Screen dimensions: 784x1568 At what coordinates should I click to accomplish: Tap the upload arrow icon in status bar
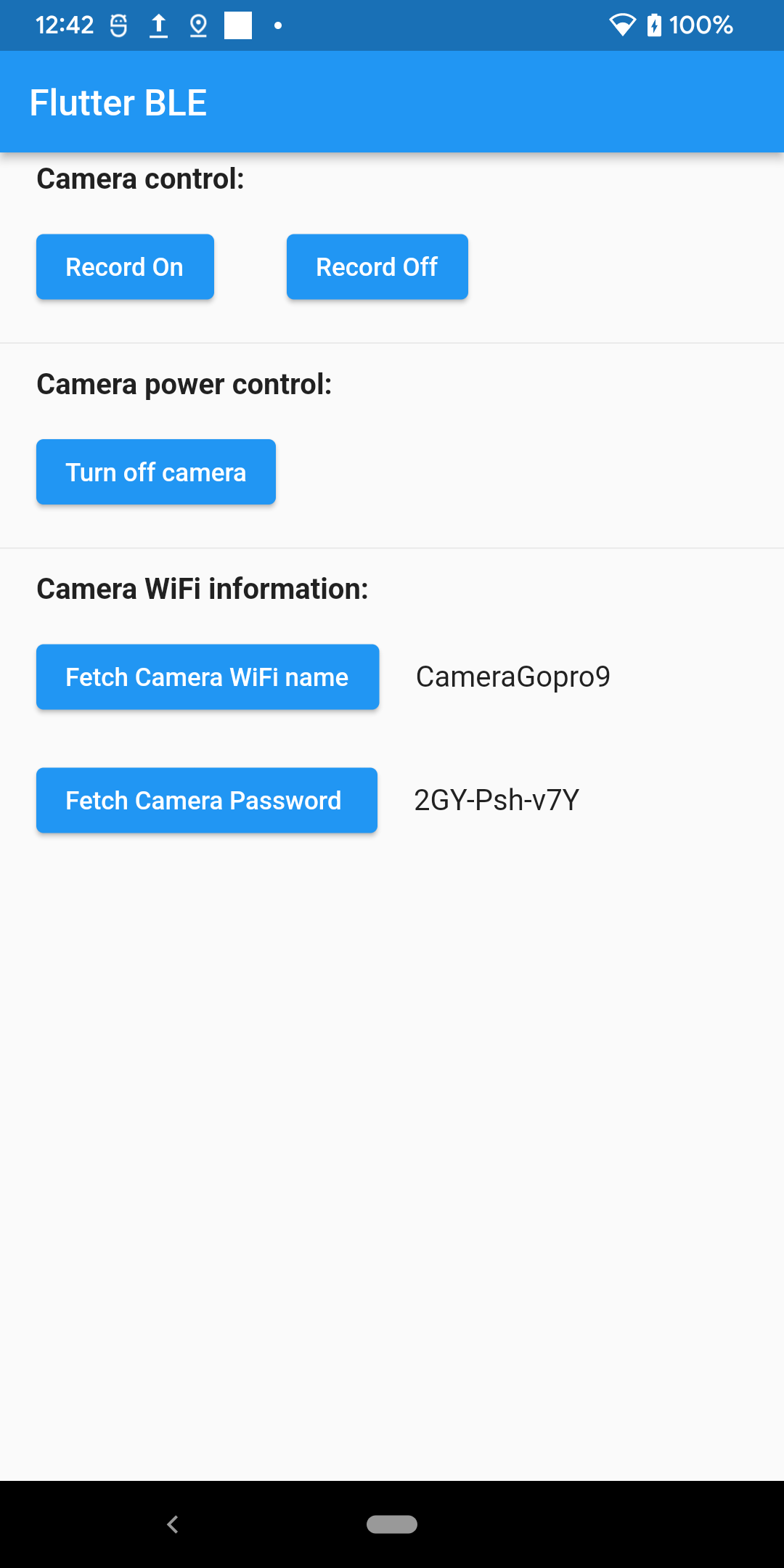157,25
